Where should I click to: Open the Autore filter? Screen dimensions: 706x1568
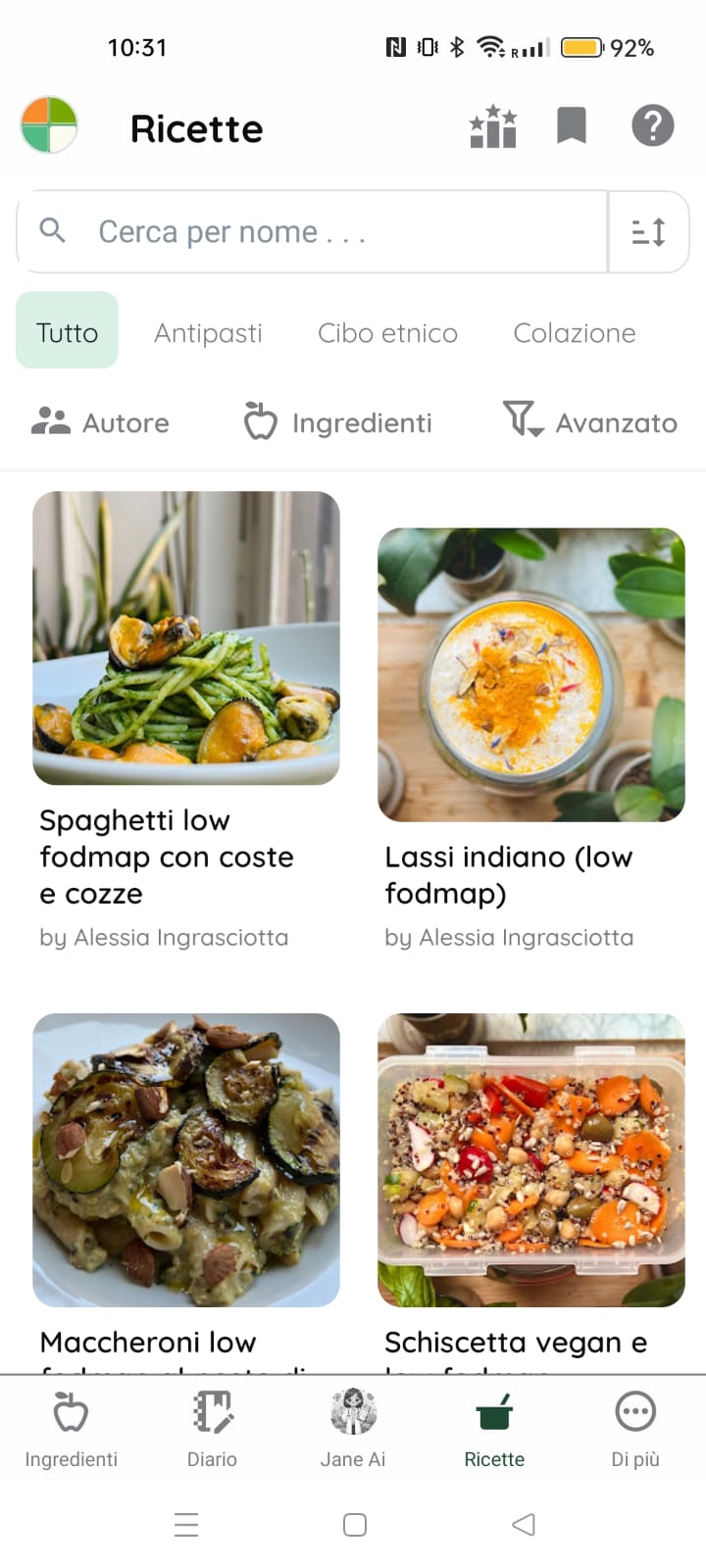tap(101, 421)
